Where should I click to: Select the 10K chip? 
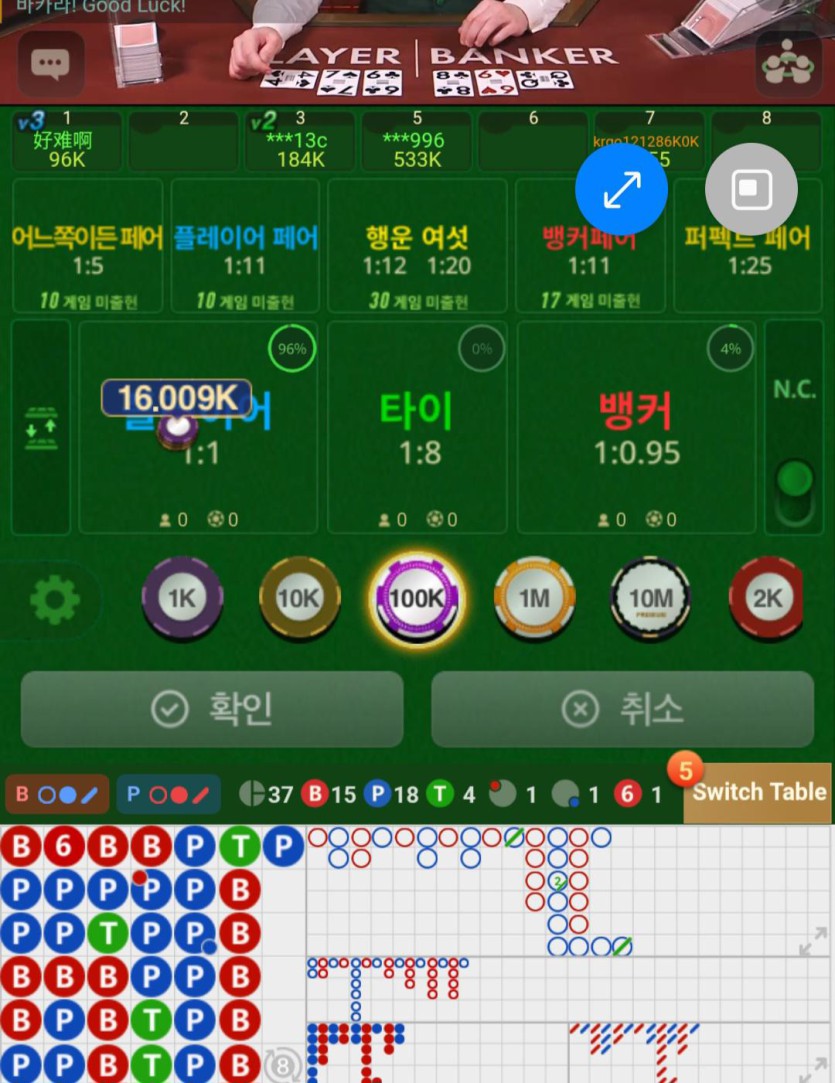pyautogui.click(x=298, y=599)
